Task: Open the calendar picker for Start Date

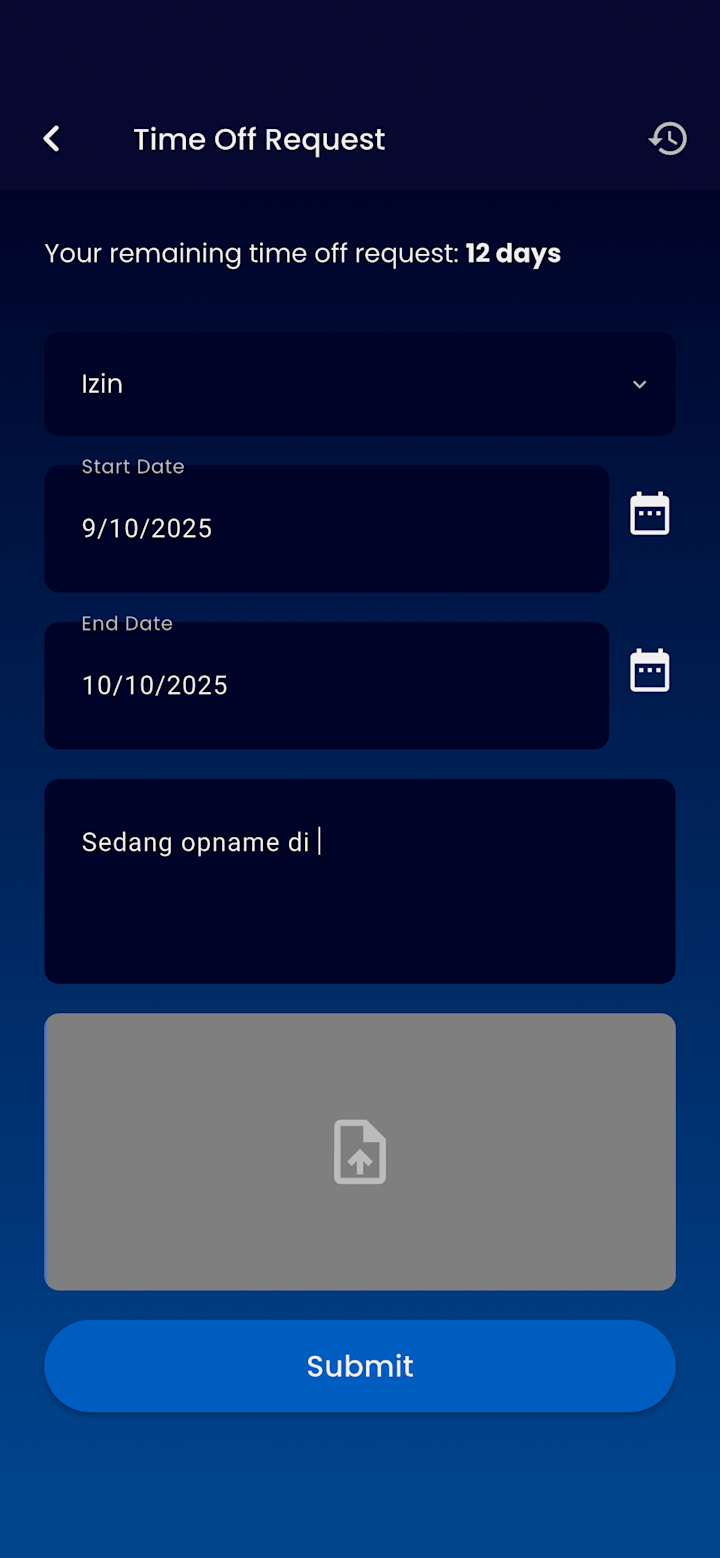Action: (x=649, y=514)
